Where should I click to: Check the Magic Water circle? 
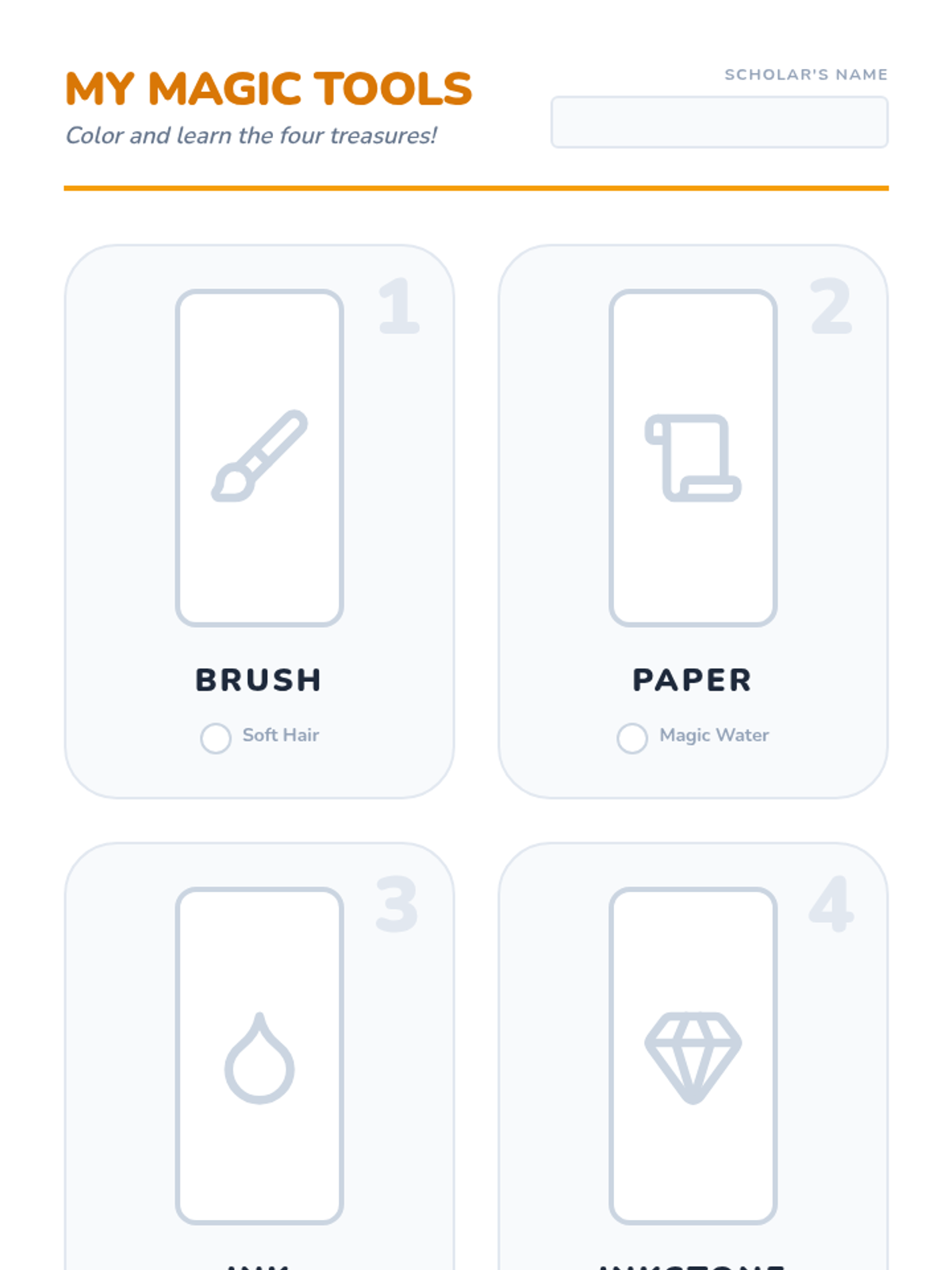(x=632, y=738)
